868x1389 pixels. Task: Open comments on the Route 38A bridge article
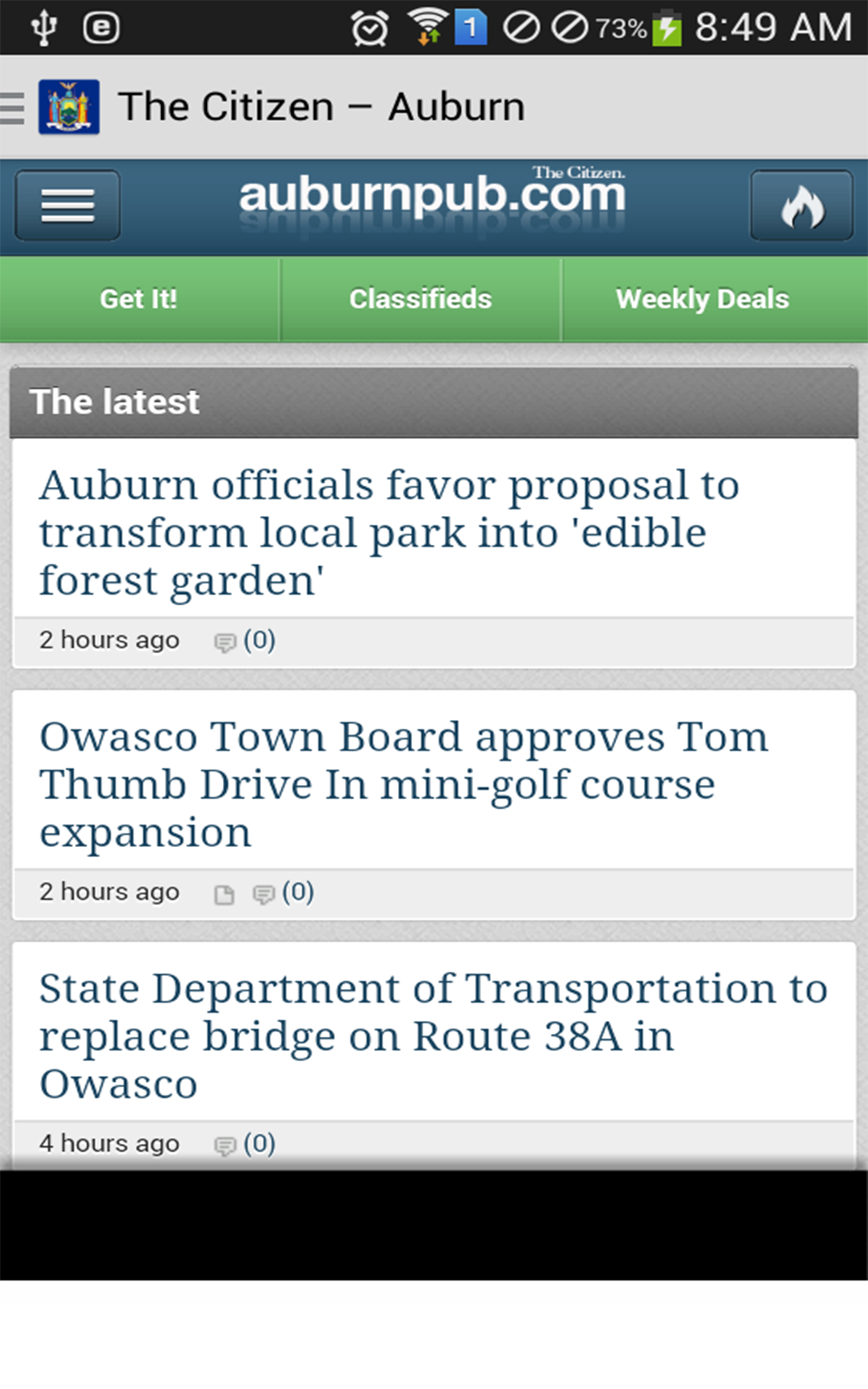pos(225,1143)
